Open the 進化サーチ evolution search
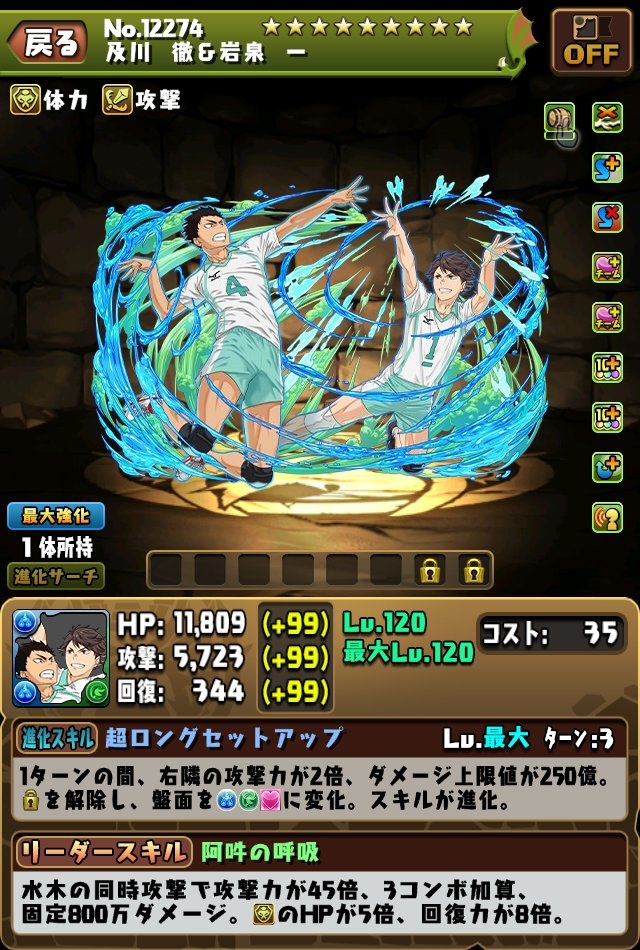The image size is (640, 950). tap(57, 576)
